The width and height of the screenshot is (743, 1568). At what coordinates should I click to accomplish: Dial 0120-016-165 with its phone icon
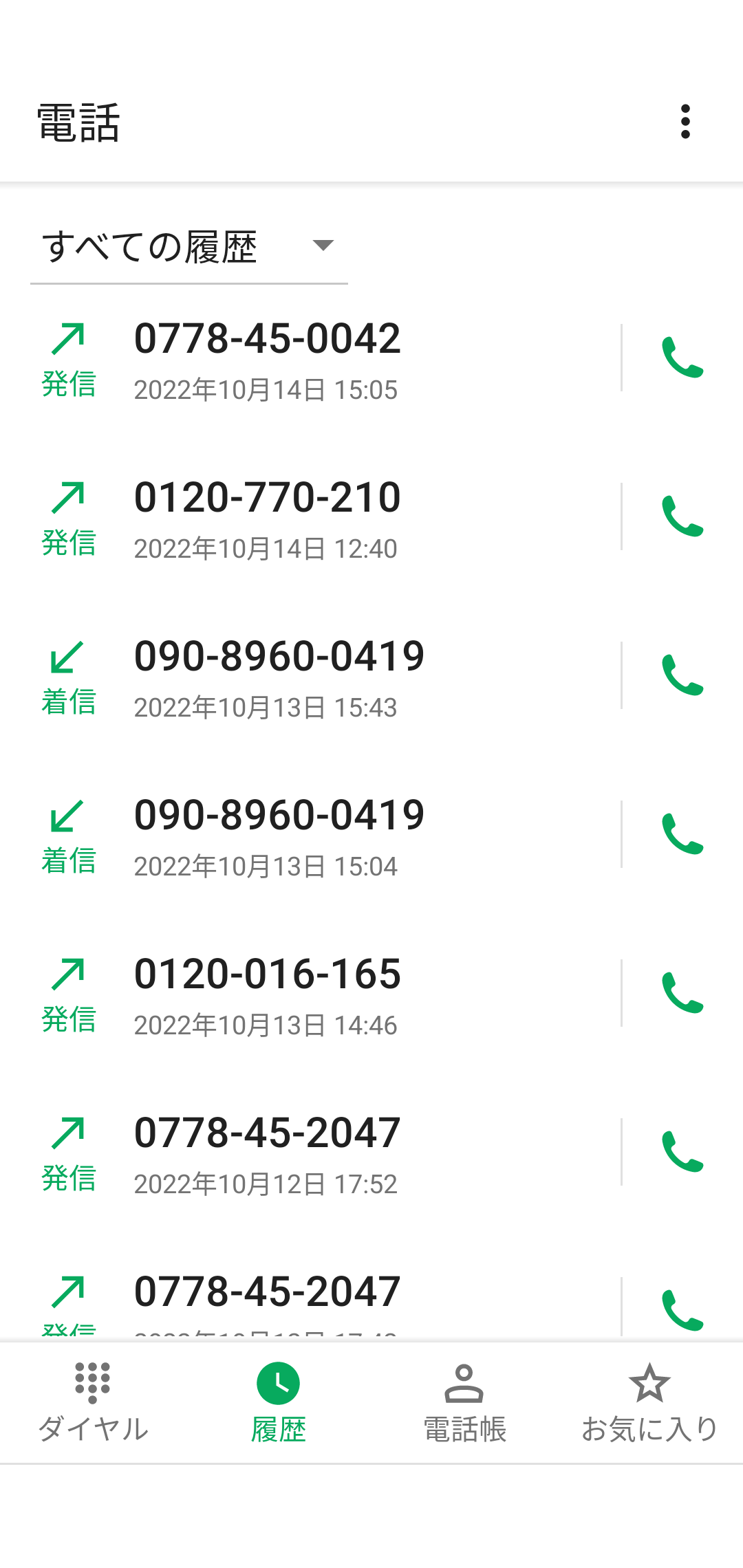click(682, 993)
